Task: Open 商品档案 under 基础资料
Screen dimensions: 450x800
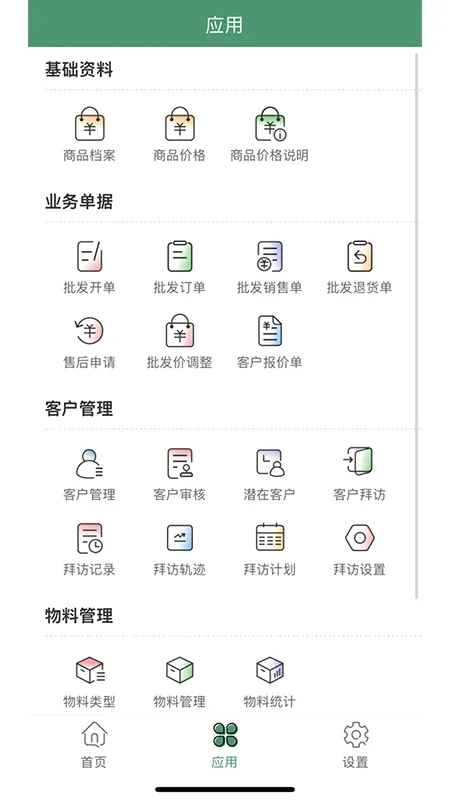Action: click(89, 135)
